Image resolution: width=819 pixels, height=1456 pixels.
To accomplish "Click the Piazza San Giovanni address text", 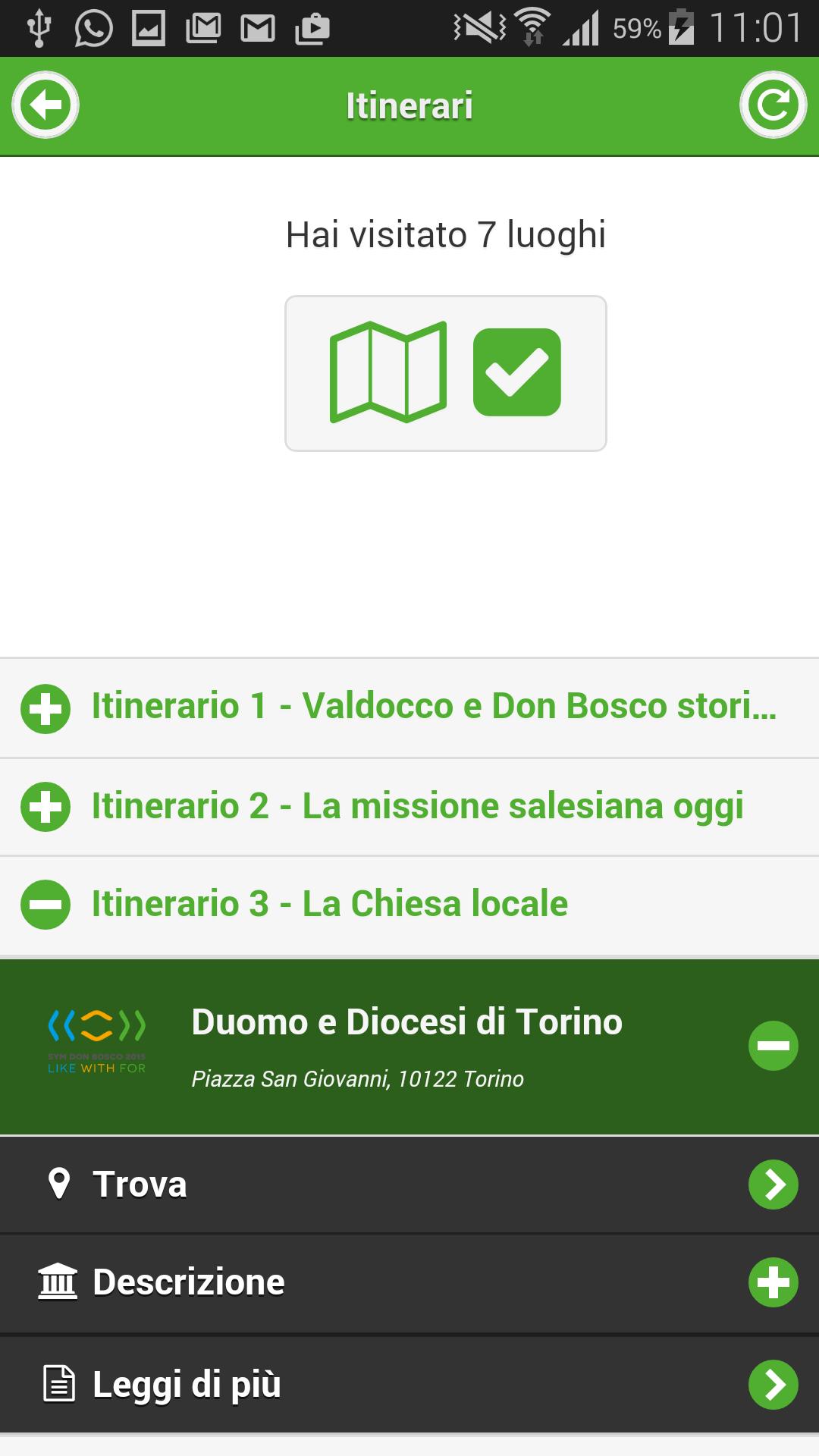I will tap(358, 1078).
